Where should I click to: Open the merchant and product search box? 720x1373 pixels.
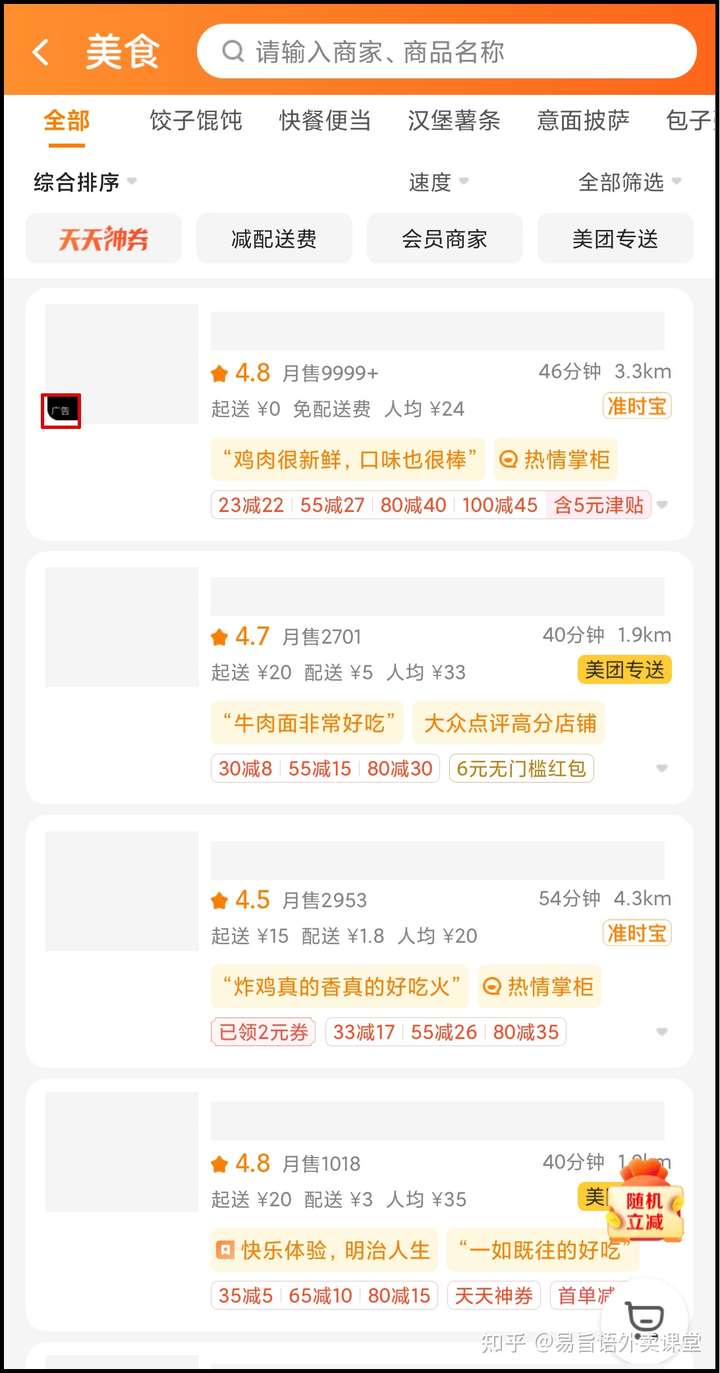tap(447, 51)
